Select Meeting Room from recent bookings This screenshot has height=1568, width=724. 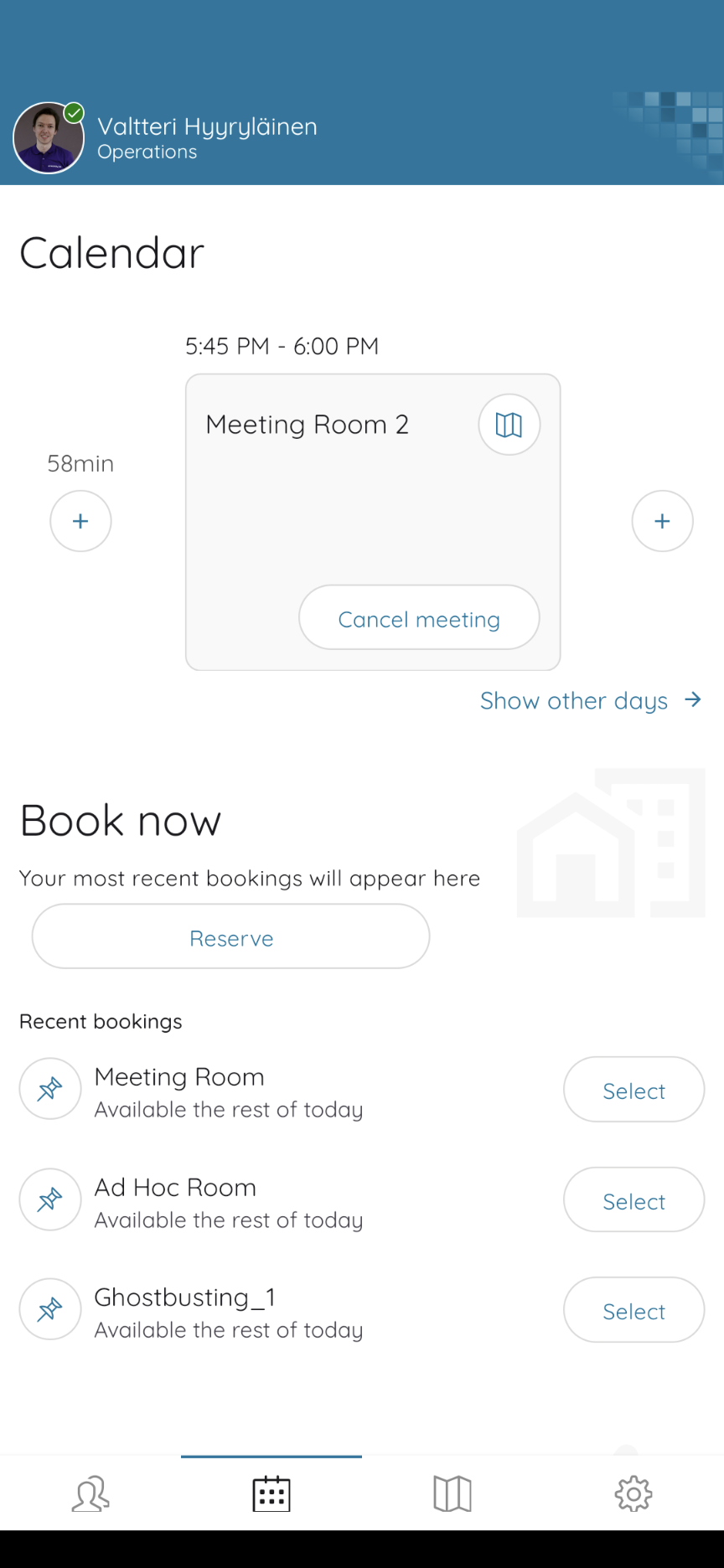click(x=633, y=1090)
